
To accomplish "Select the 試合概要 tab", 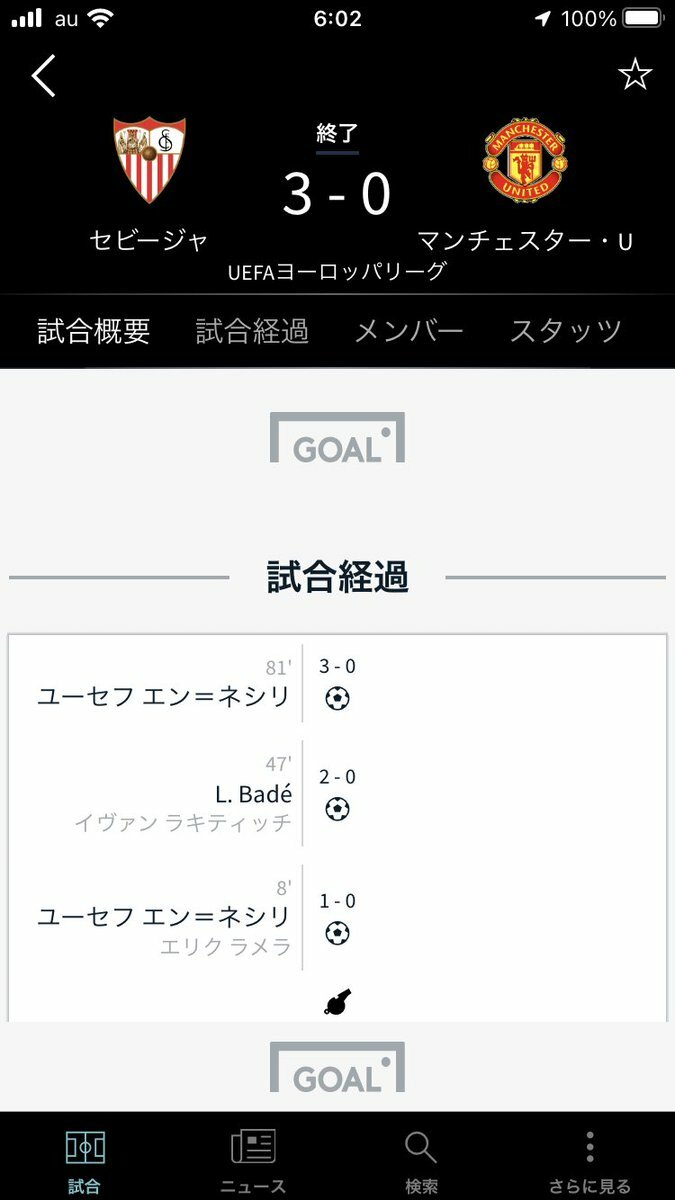I will [x=94, y=331].
